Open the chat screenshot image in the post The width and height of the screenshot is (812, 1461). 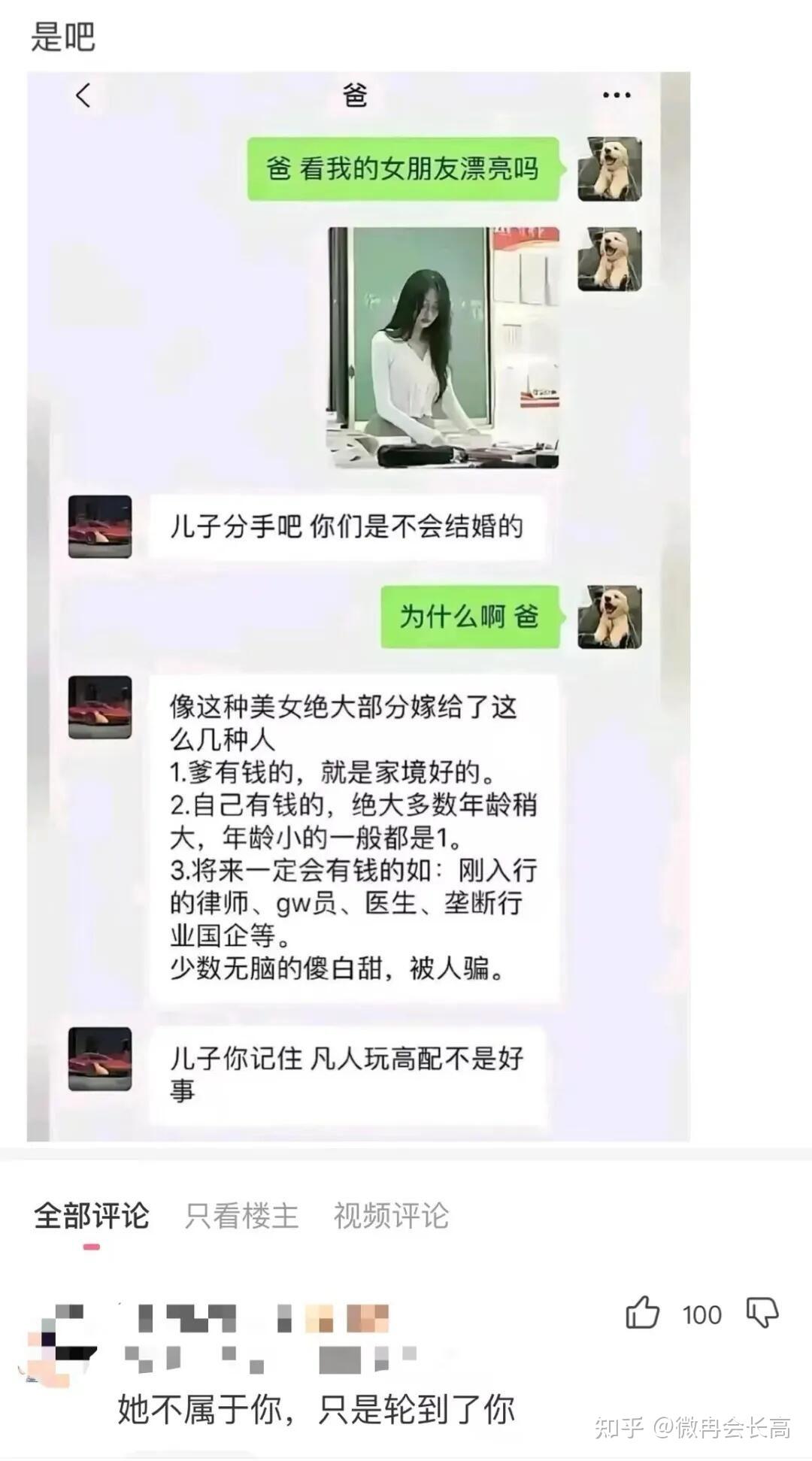click(x=359, y=606)
